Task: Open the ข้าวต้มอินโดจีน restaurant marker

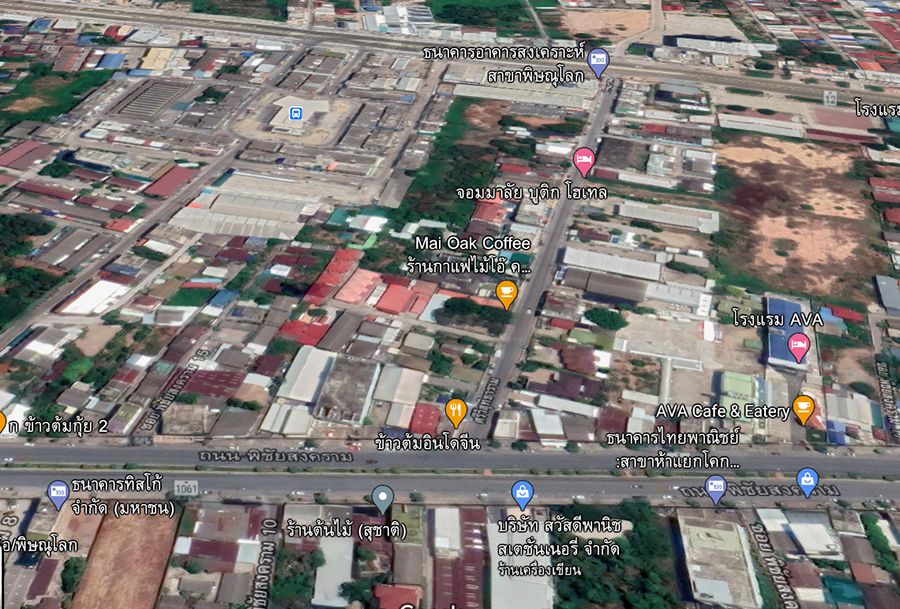Action: [x=456, y=410]
